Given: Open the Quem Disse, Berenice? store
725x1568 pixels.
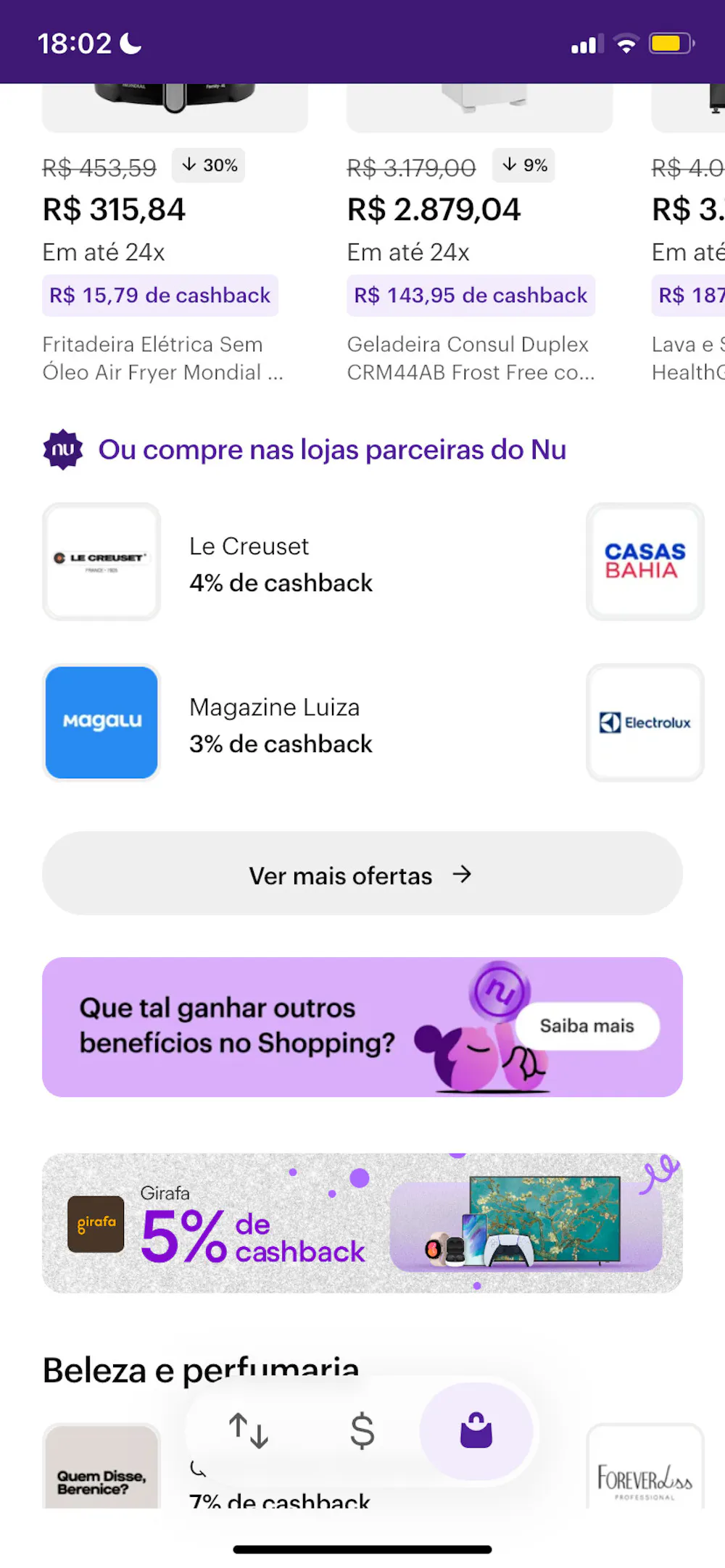Looking at the screenshot, I should pos(101,1471).
